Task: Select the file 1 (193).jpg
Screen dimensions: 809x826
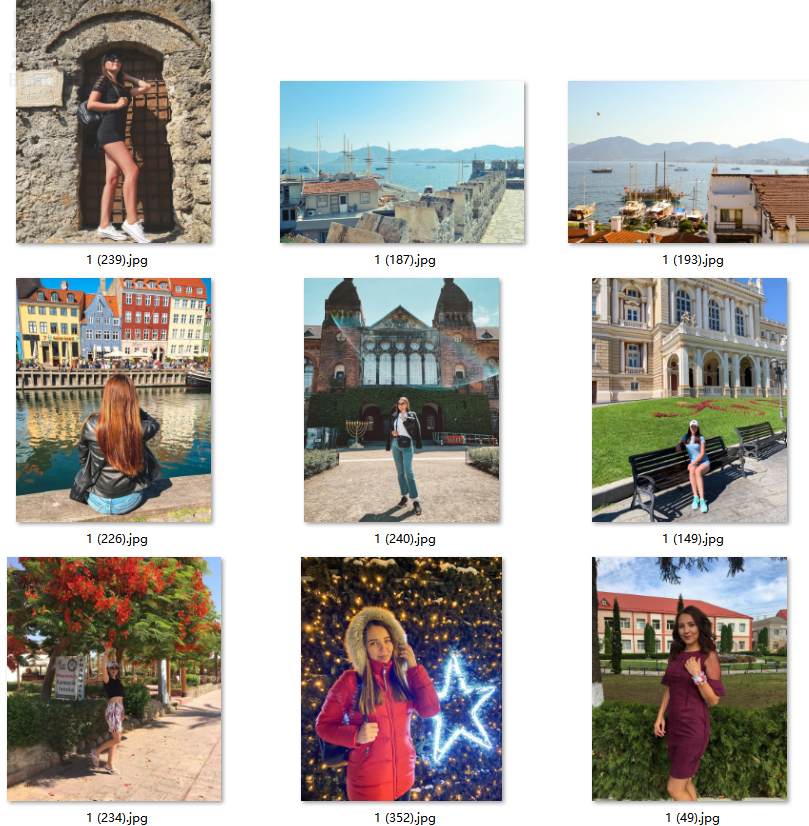Action: click(688, 162)
